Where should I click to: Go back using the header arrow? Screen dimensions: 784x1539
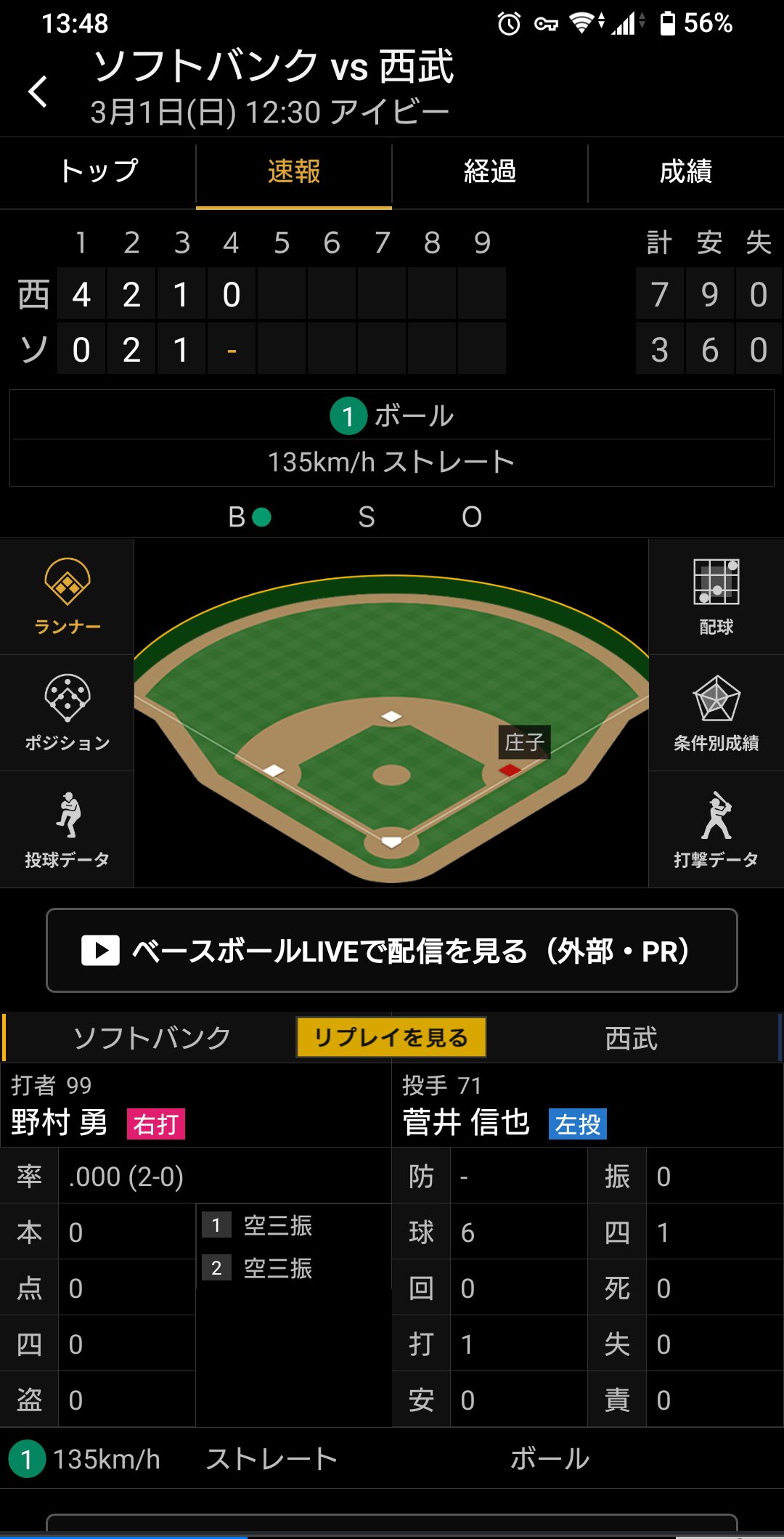point(38,92)
